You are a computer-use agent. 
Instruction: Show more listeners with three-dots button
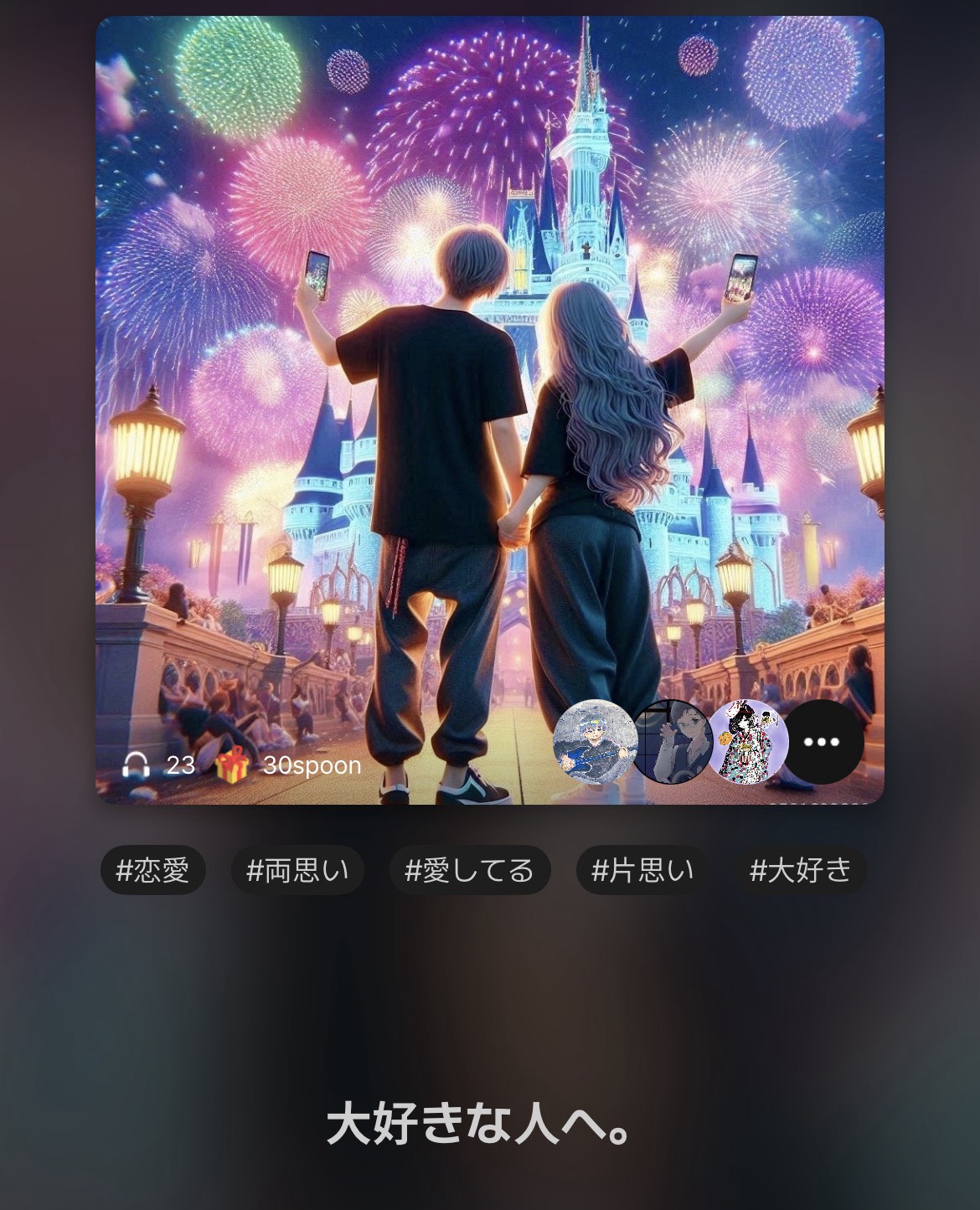coord(821,742)
